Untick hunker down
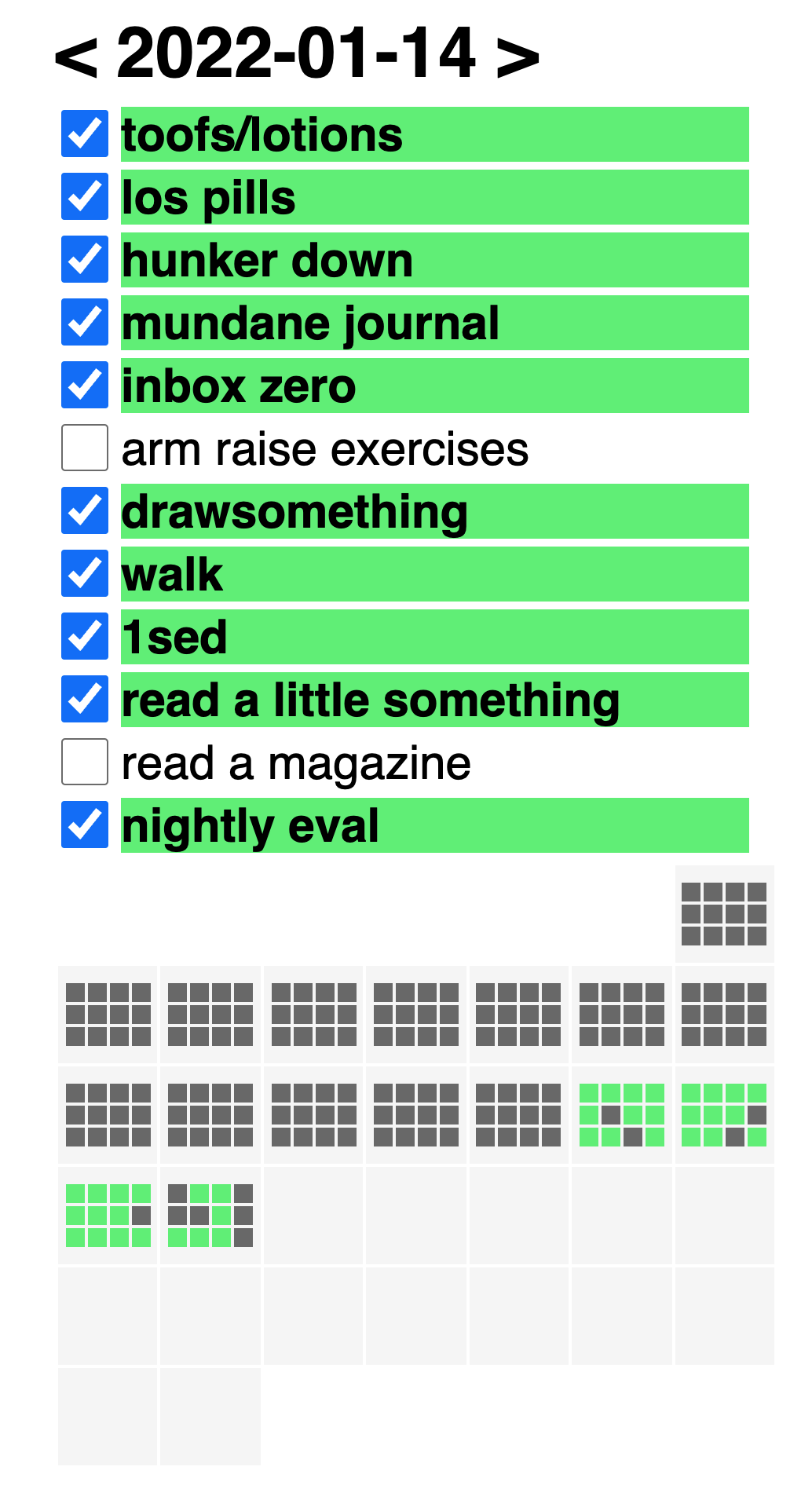 pos(85,260)
